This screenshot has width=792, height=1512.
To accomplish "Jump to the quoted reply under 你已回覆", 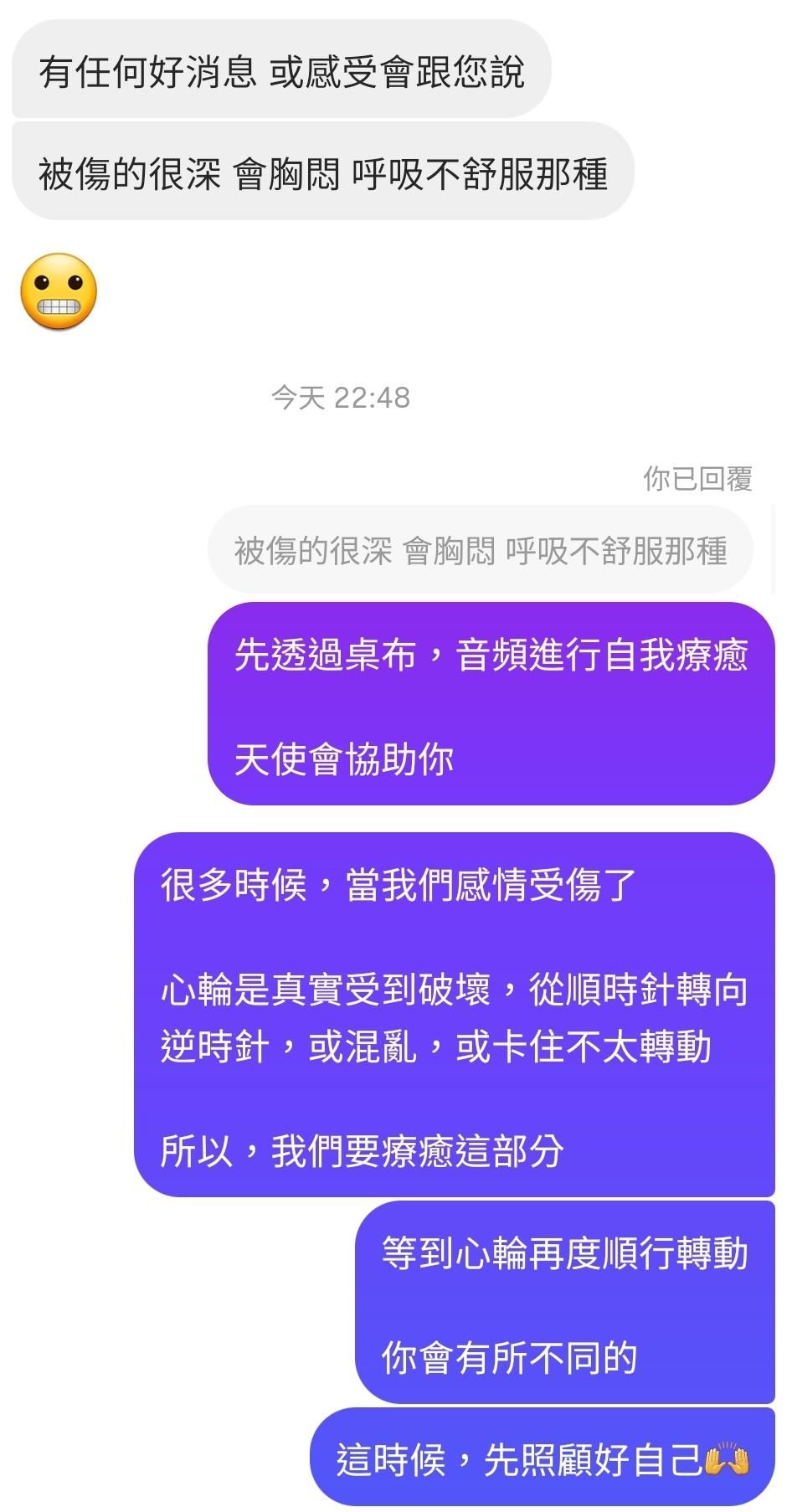I will click(x=480, y=551).
